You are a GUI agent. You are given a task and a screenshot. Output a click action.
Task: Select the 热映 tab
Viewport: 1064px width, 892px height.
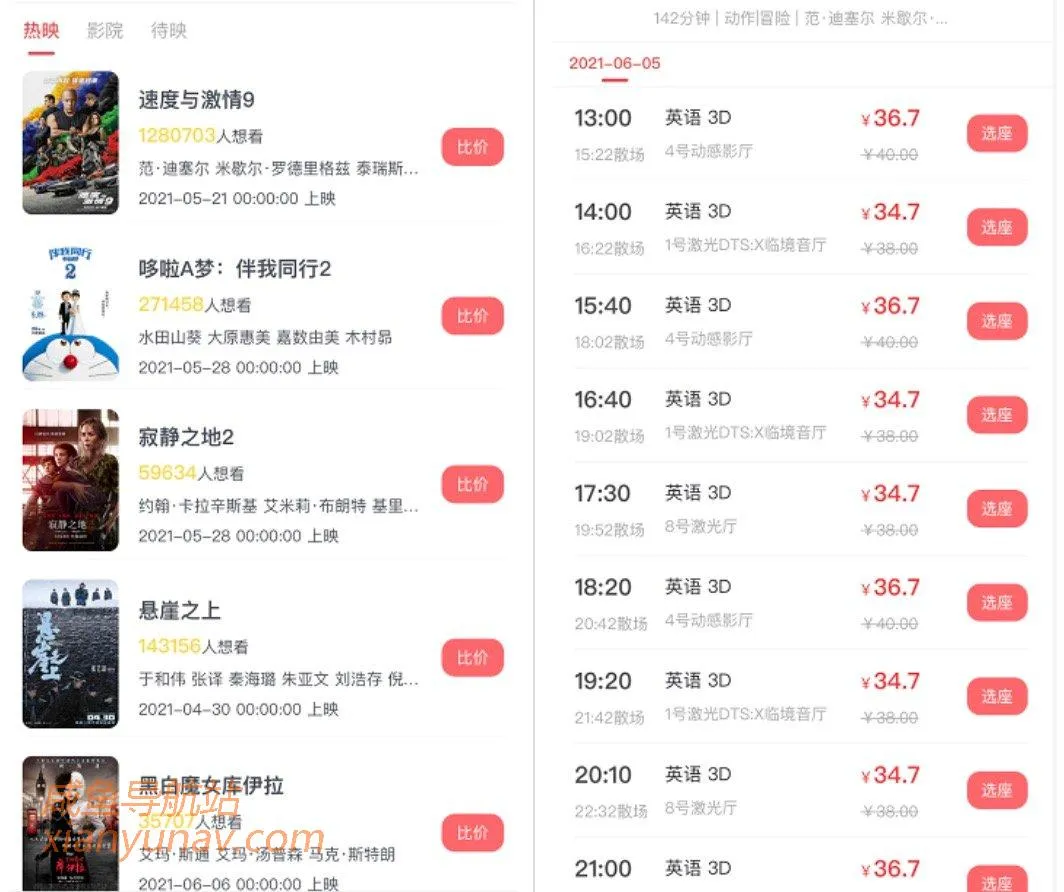[41, 31]
